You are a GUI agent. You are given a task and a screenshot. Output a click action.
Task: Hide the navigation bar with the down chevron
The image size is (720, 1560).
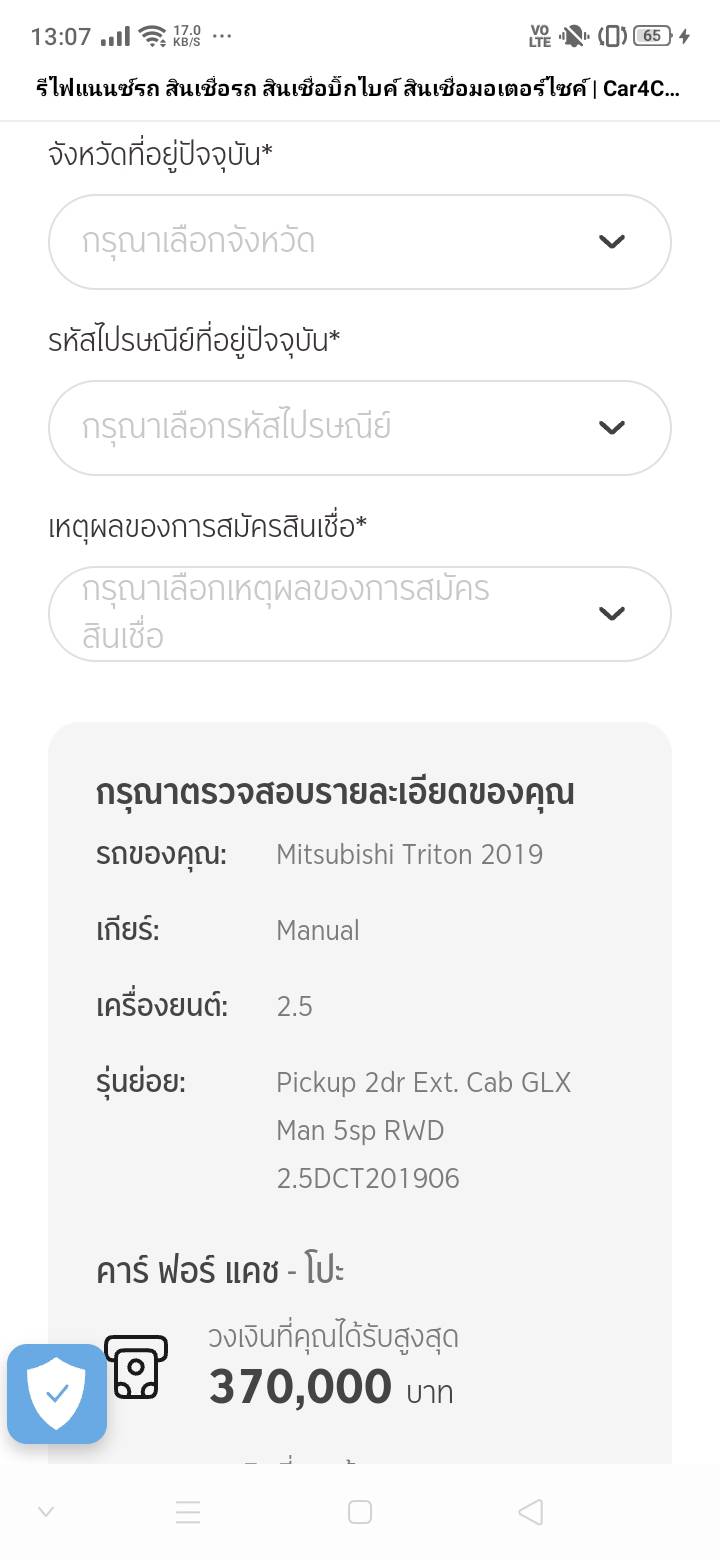[45, 1512]
